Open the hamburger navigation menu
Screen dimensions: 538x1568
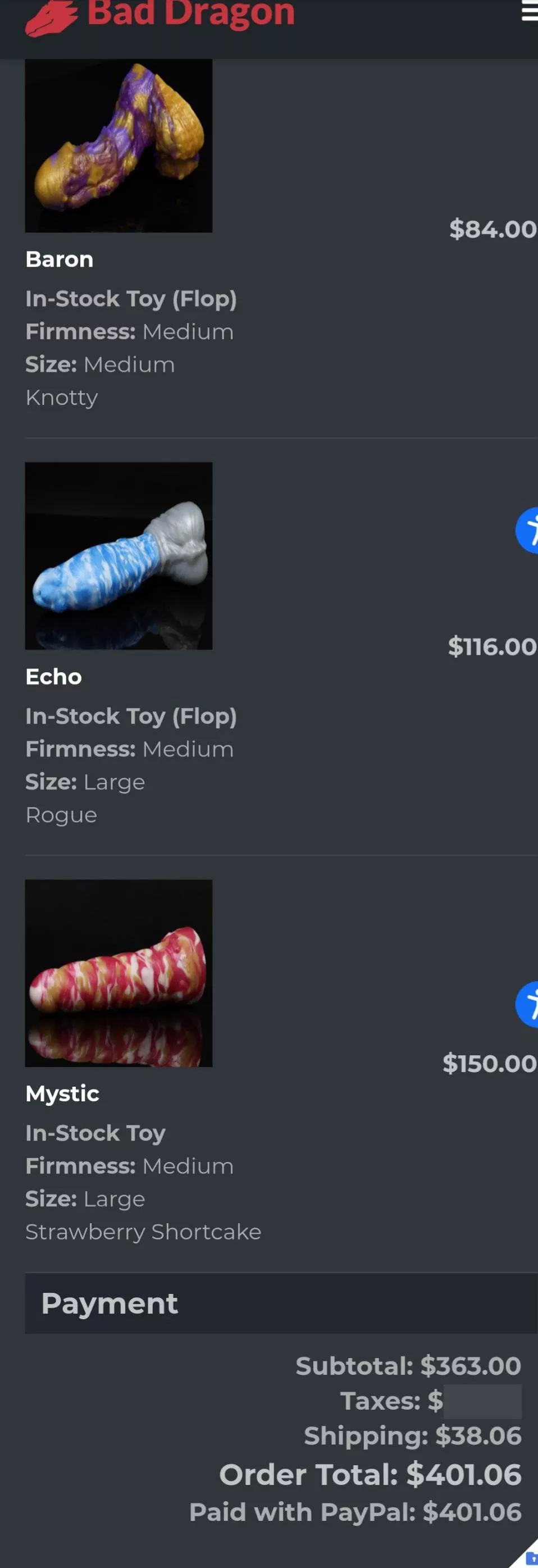(529, 11)
